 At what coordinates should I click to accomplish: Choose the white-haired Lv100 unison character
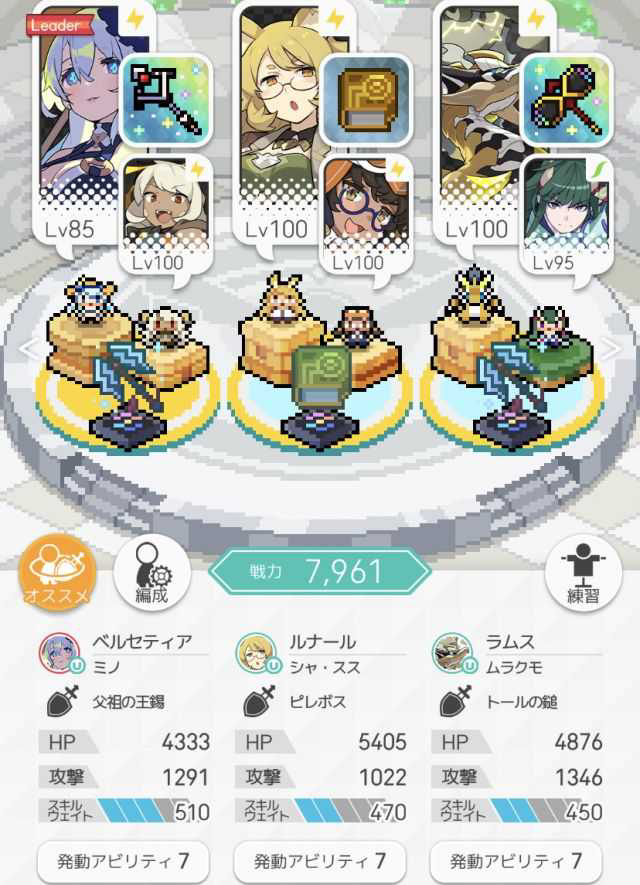[x=166, y=205]
